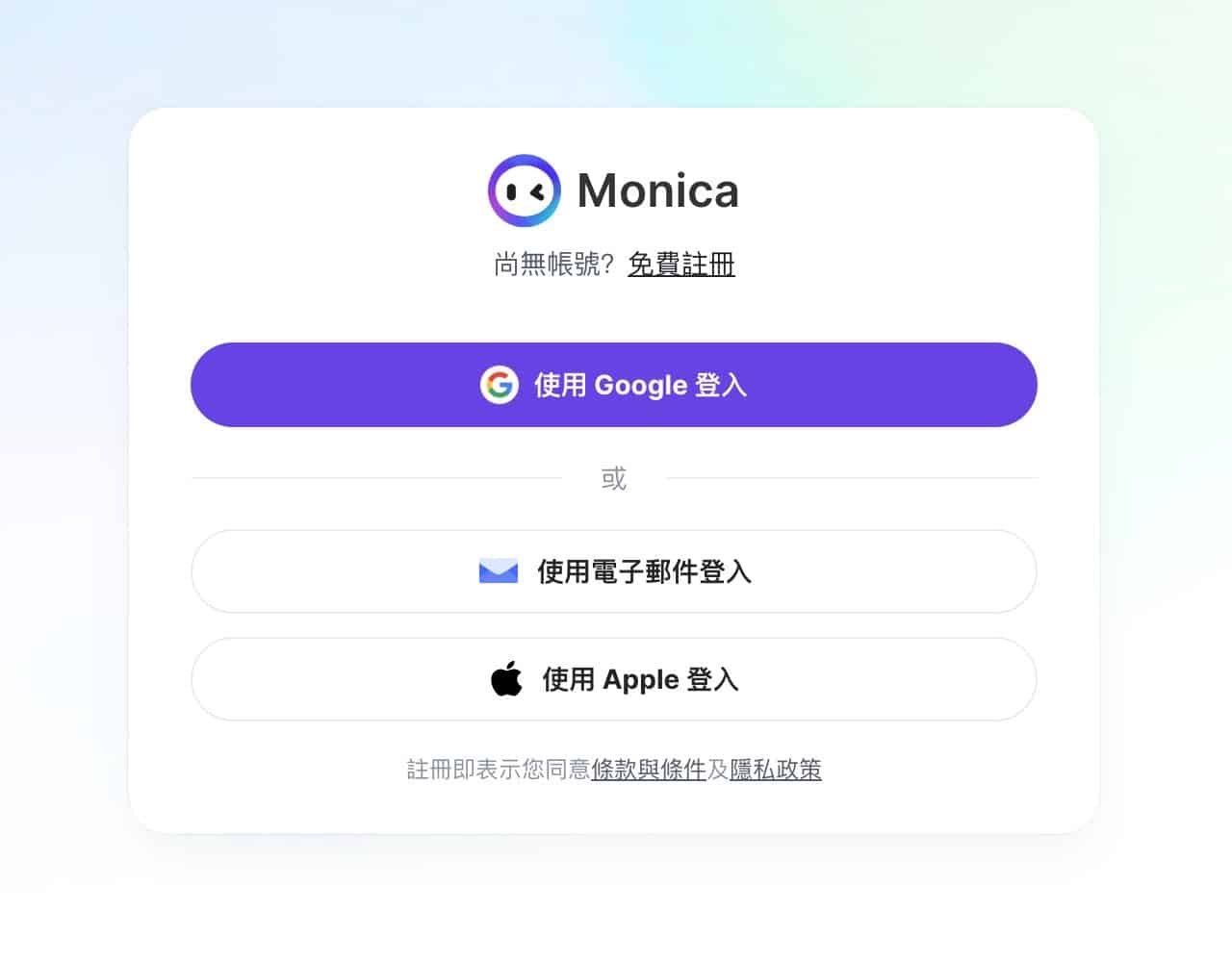Choose 使用電子郵件登入 email login
The width and height of the screenshot is (1232, 962).
pyautogui.click(x=613, y=571)
